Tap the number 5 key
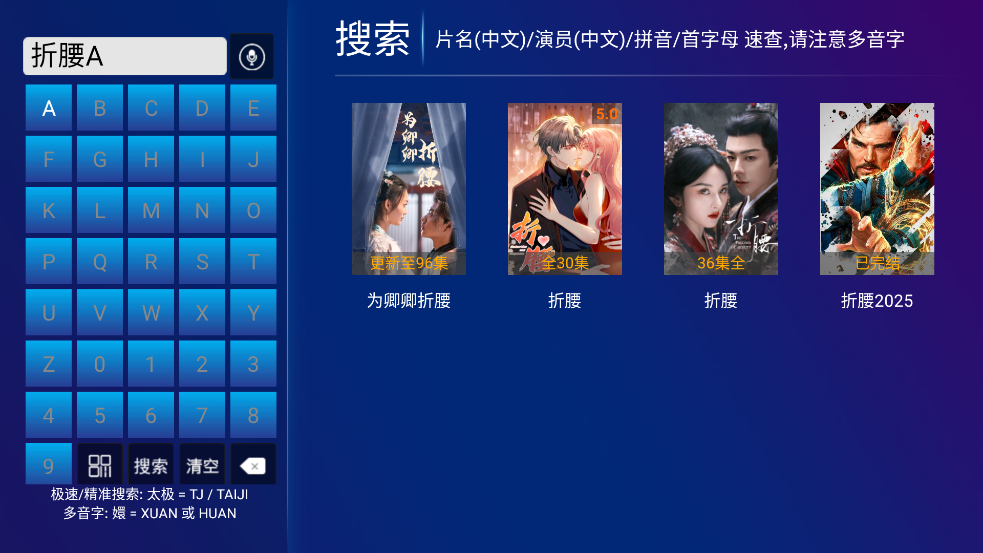 pyautogui.click(x=100, y=415)
